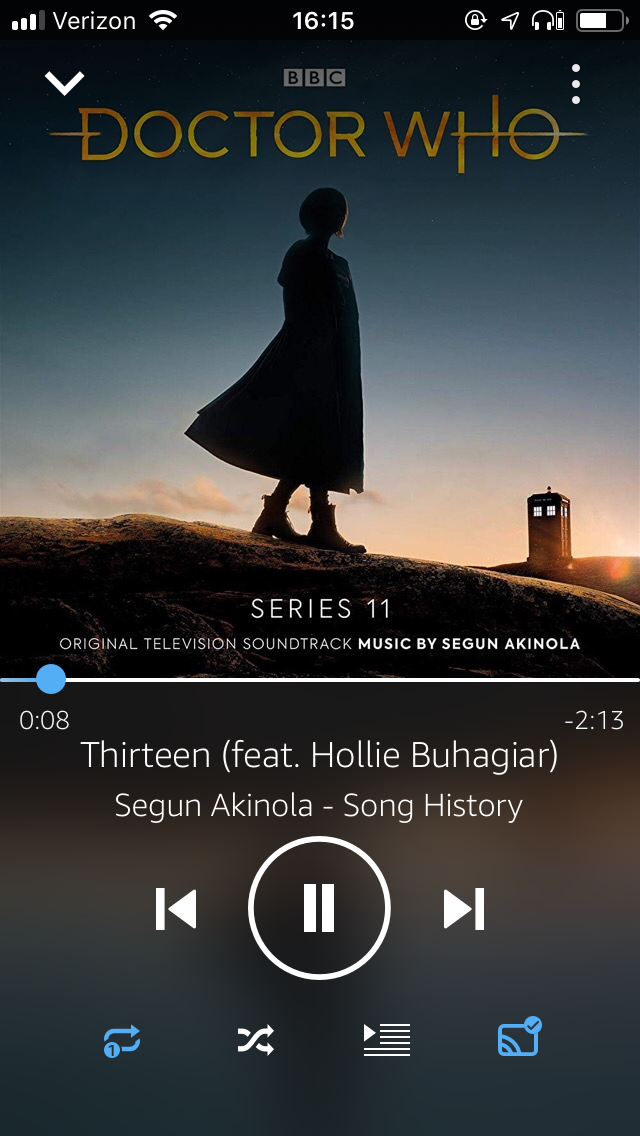
Task: Toggle the repeat-one mode icon
Action: (x=122, y=1040)
